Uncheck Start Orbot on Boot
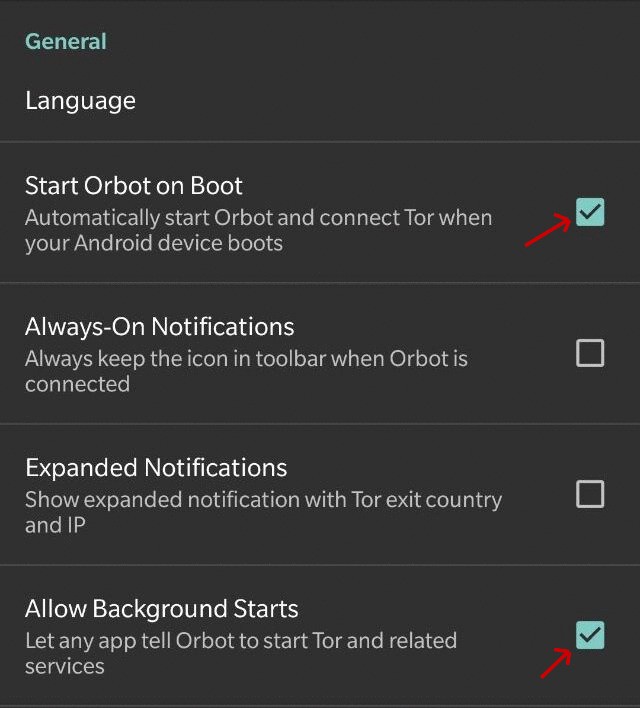 click(x=590, y=212)
